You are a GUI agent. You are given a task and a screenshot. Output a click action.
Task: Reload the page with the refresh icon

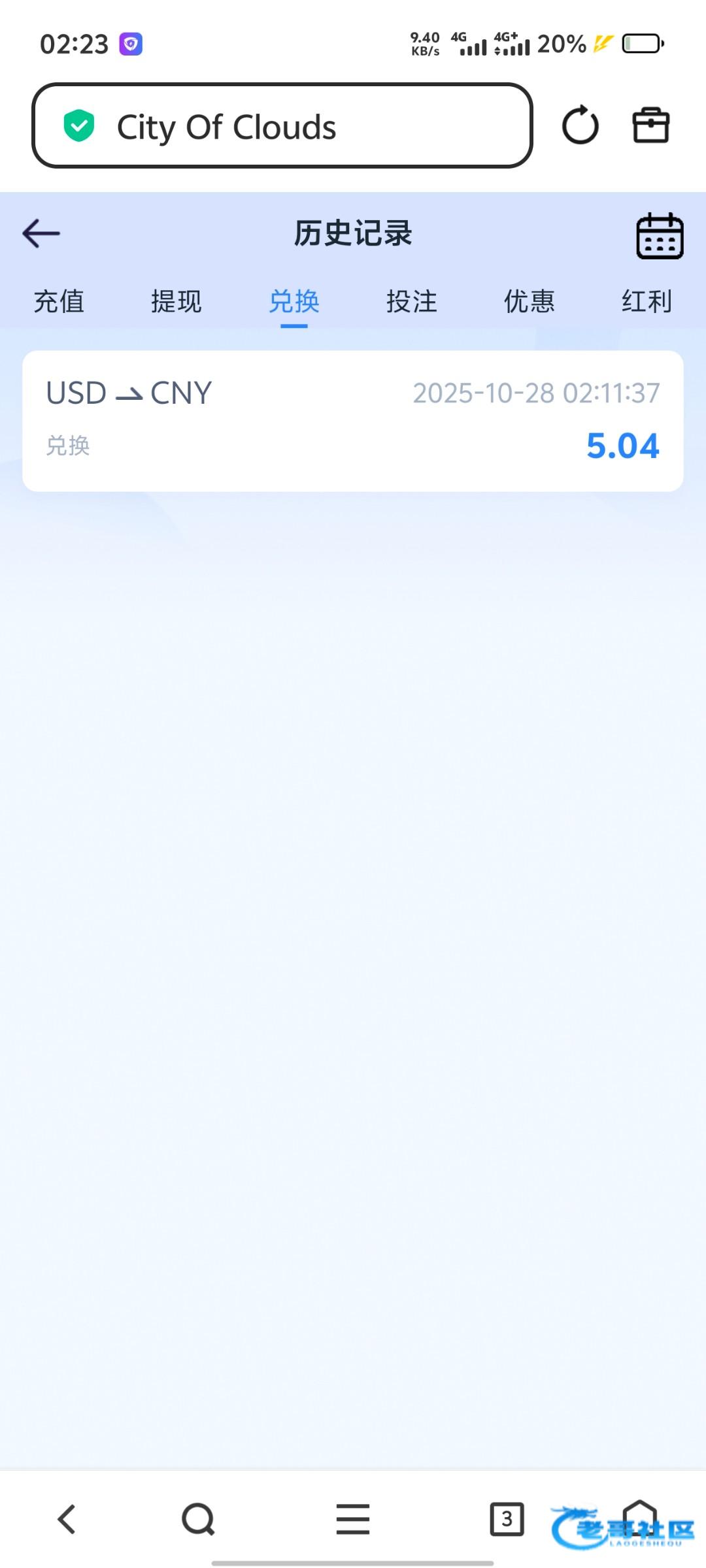coord(580,125)
